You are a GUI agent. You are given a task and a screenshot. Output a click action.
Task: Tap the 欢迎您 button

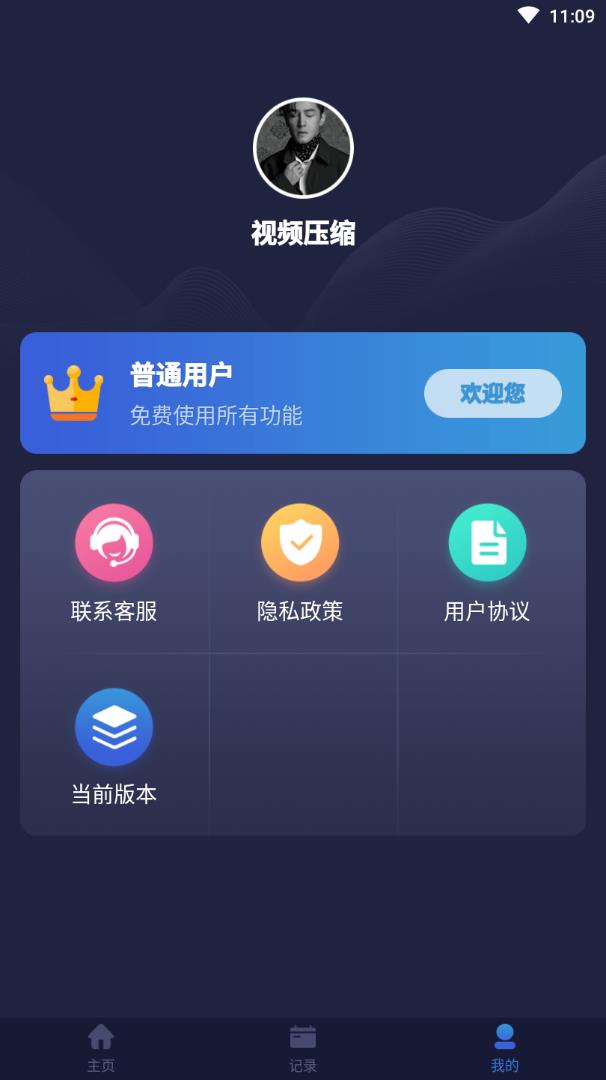(x=492, y=393)
